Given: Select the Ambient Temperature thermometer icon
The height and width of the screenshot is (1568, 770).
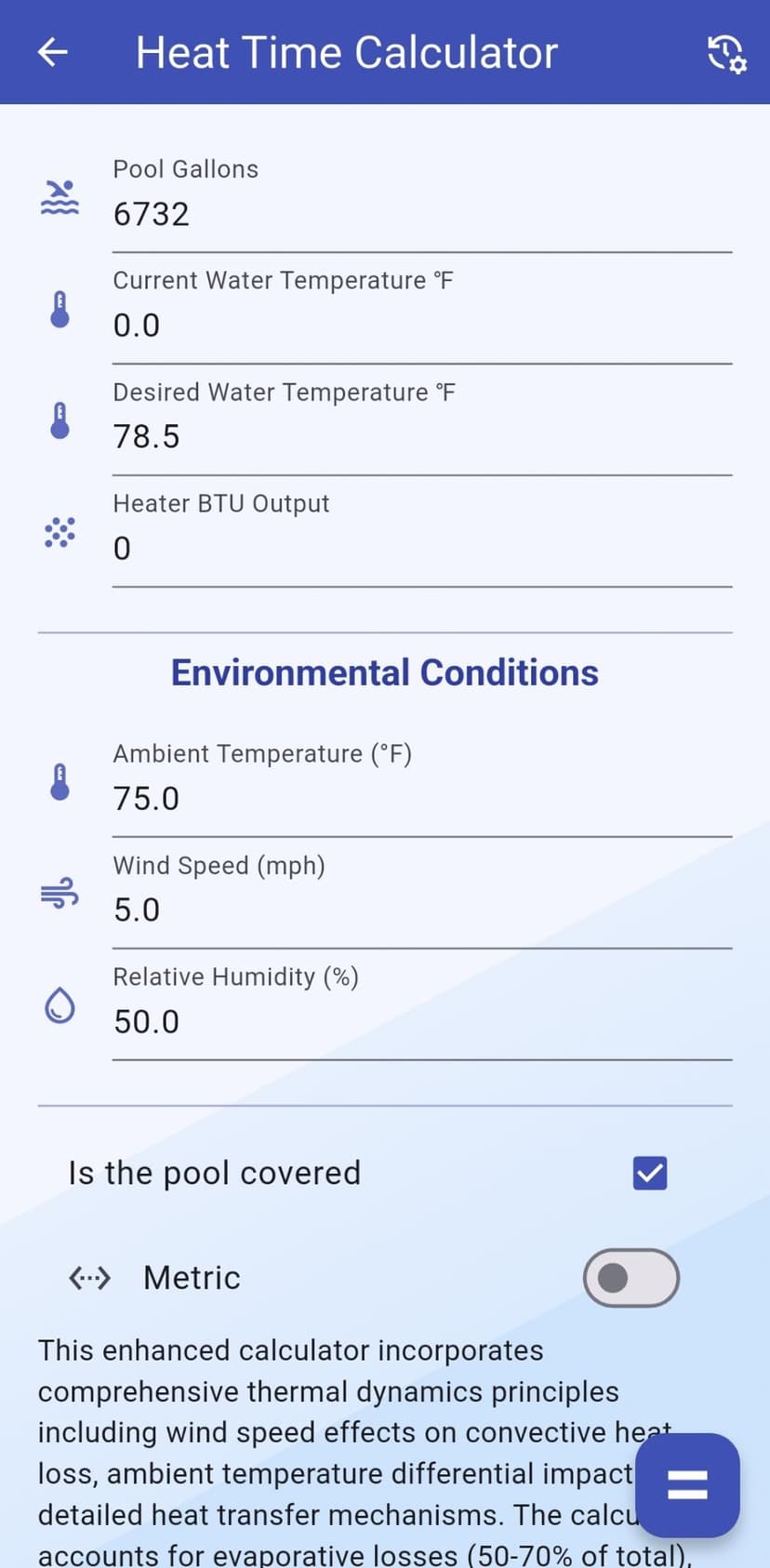Looking at the screenshot, I should (59, 782).
